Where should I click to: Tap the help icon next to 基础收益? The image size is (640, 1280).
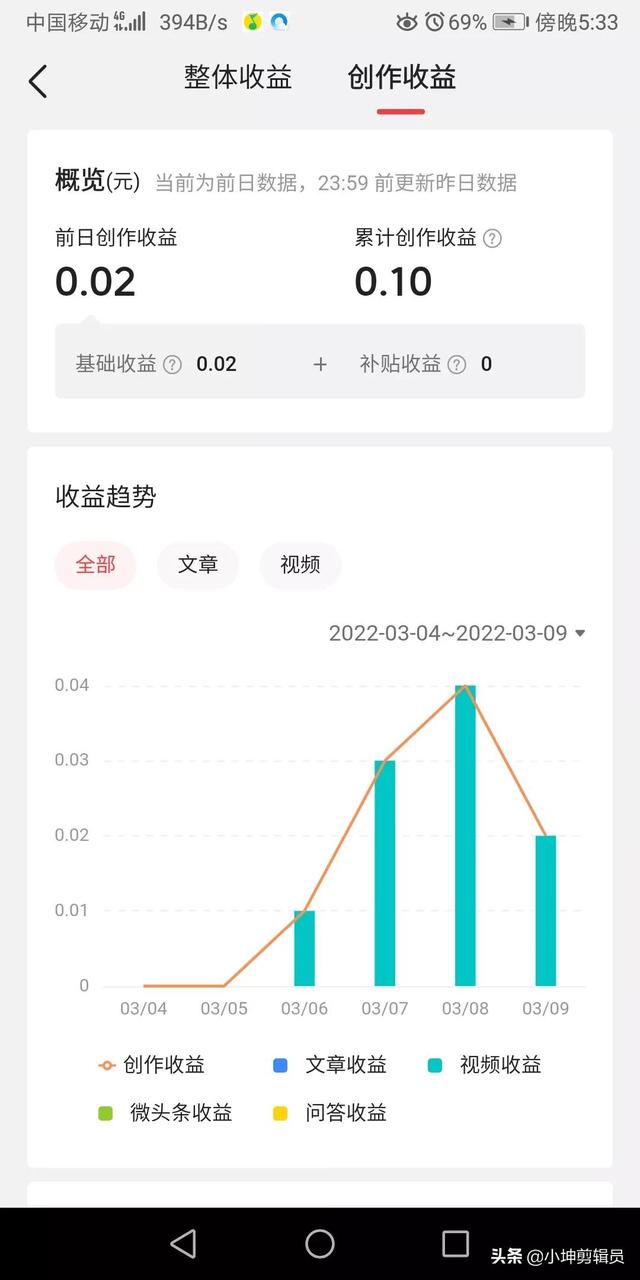coord(172,364)
